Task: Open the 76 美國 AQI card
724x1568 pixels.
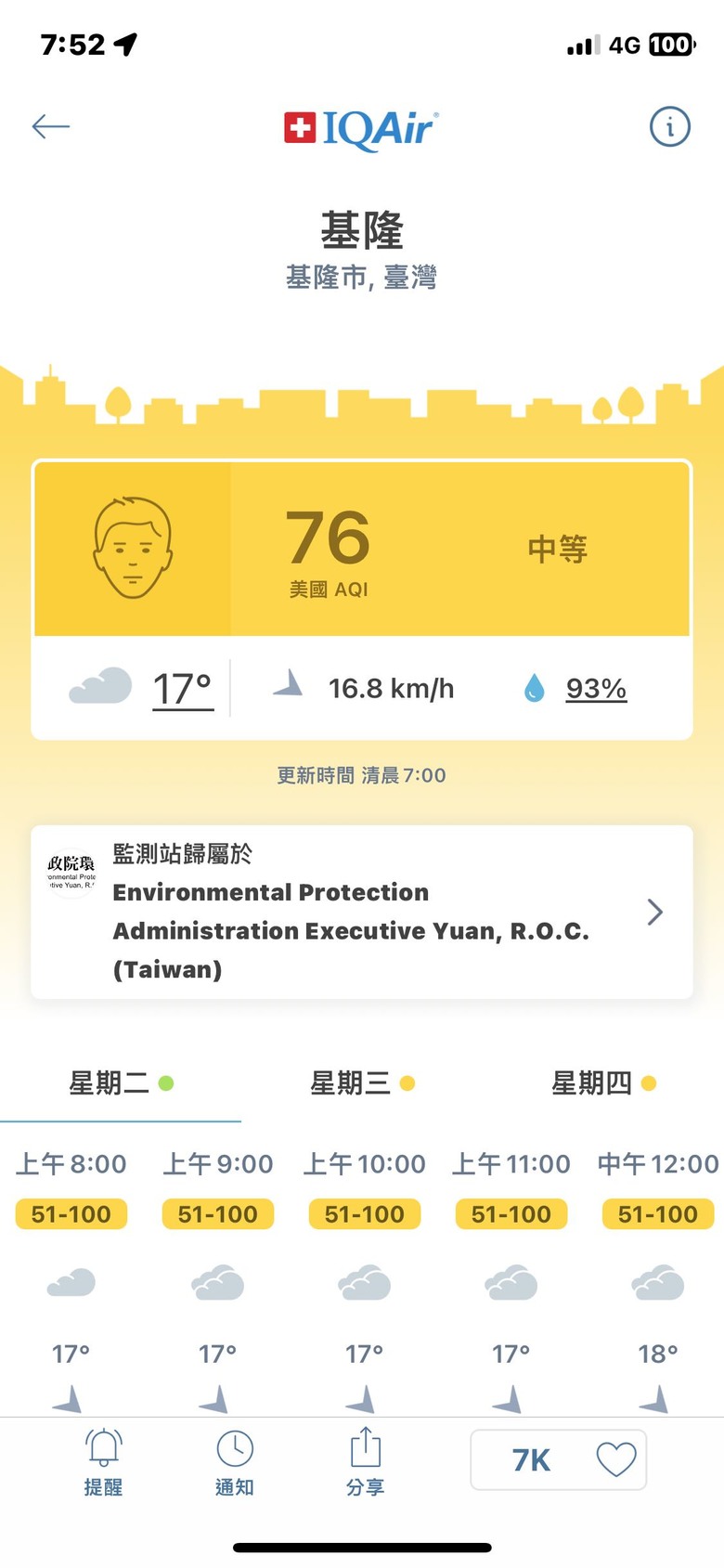Action: [362, 549]
